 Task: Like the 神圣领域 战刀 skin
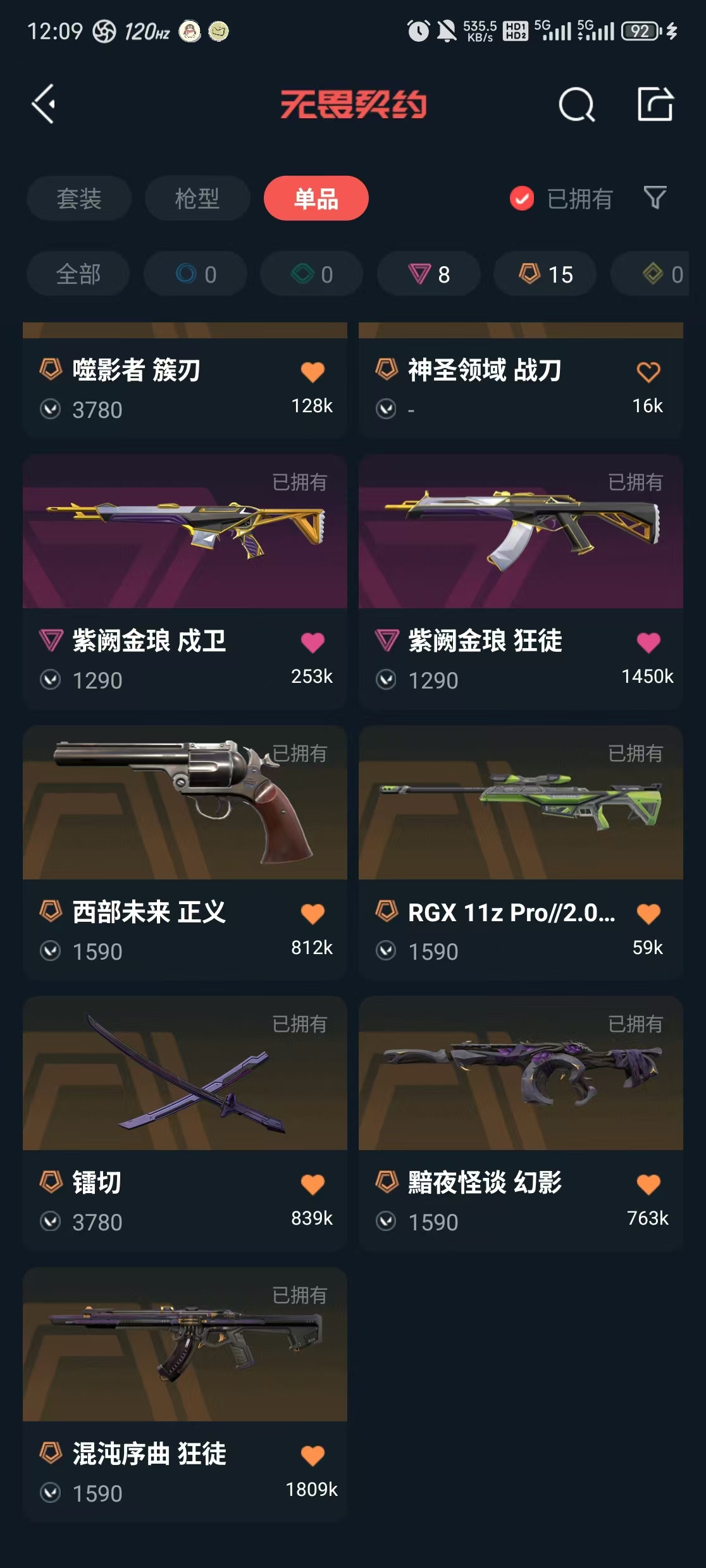pos(648,371)
